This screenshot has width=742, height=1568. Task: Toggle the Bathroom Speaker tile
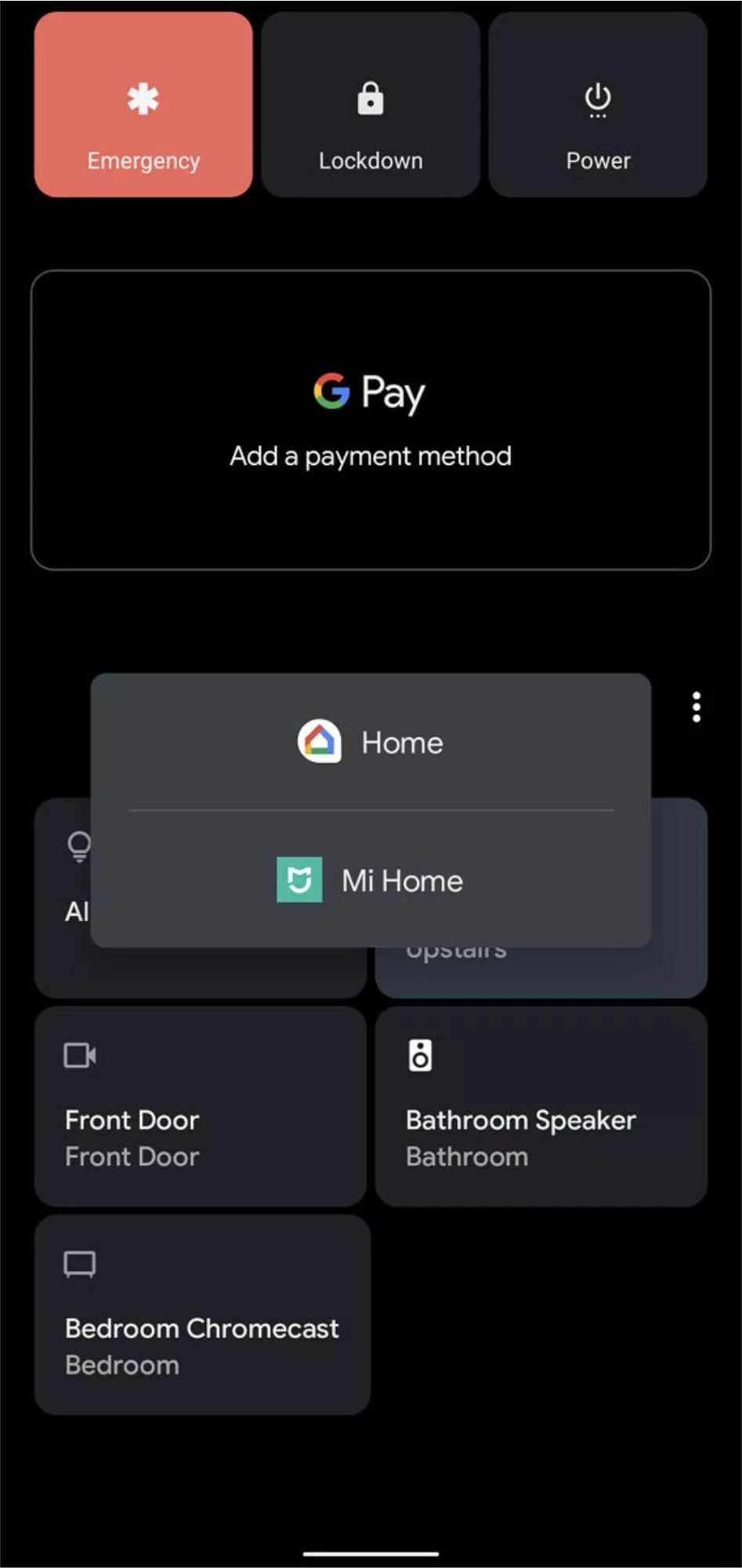pyautogui.click(x=541, y=1106)
